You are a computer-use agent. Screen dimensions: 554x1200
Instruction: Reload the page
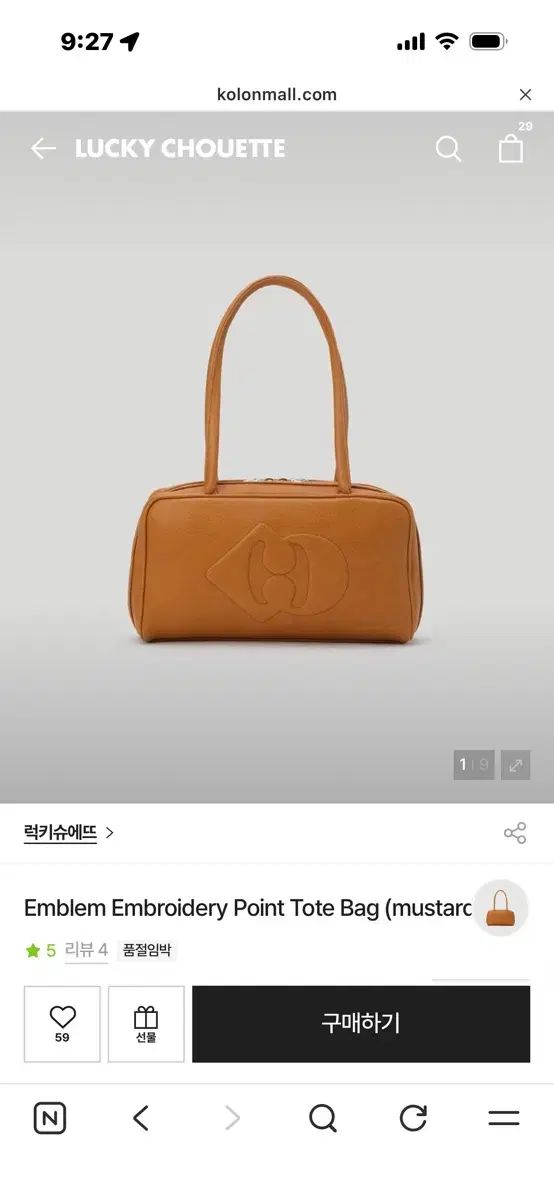[413, 1118]
